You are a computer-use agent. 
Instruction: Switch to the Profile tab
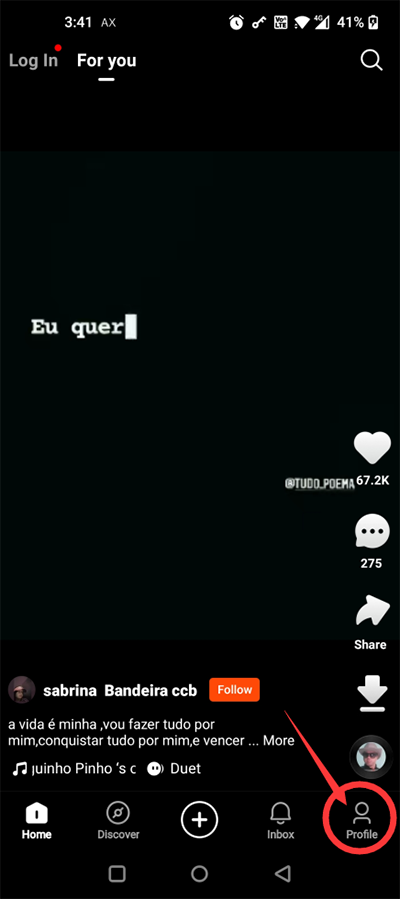click(362, 821)
